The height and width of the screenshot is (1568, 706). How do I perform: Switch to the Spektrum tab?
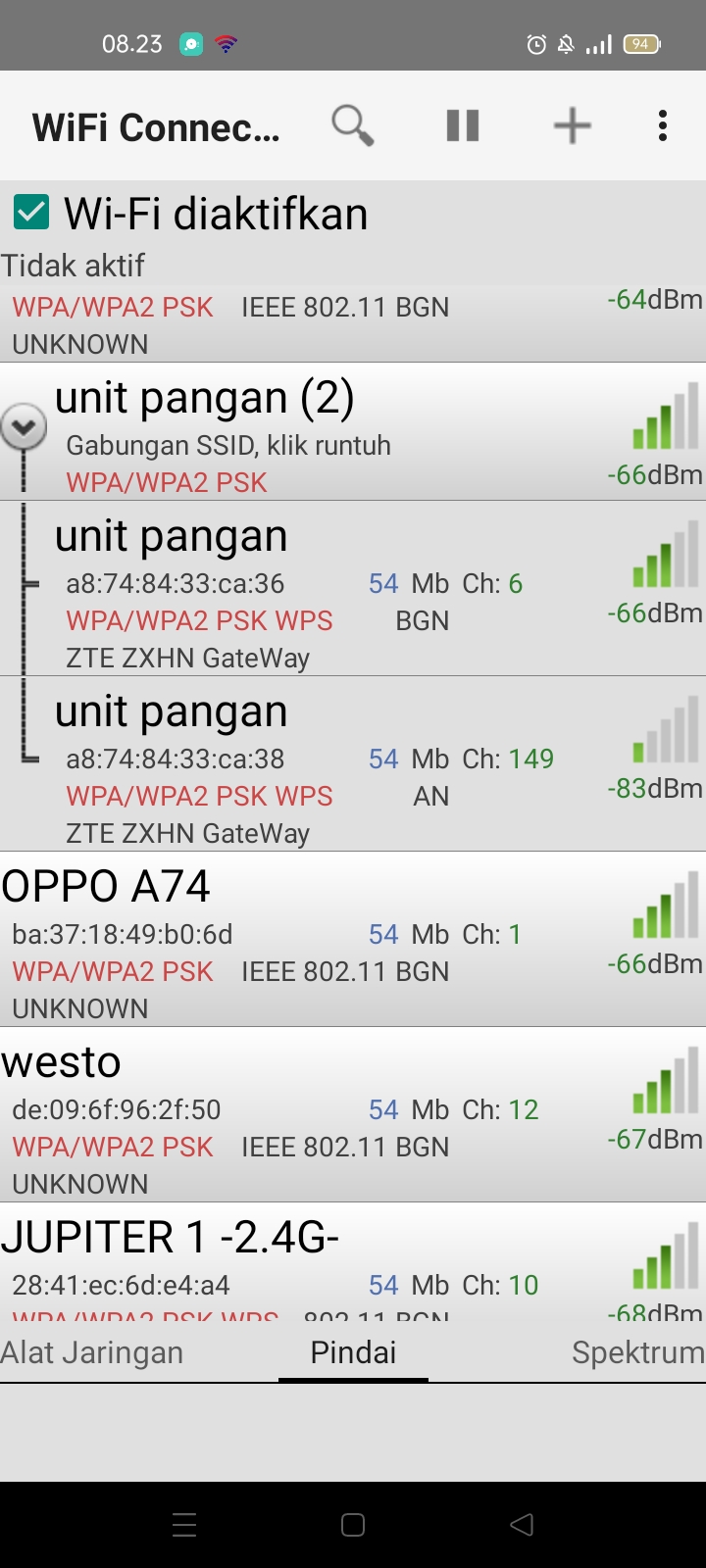(x=638, y=1352)
